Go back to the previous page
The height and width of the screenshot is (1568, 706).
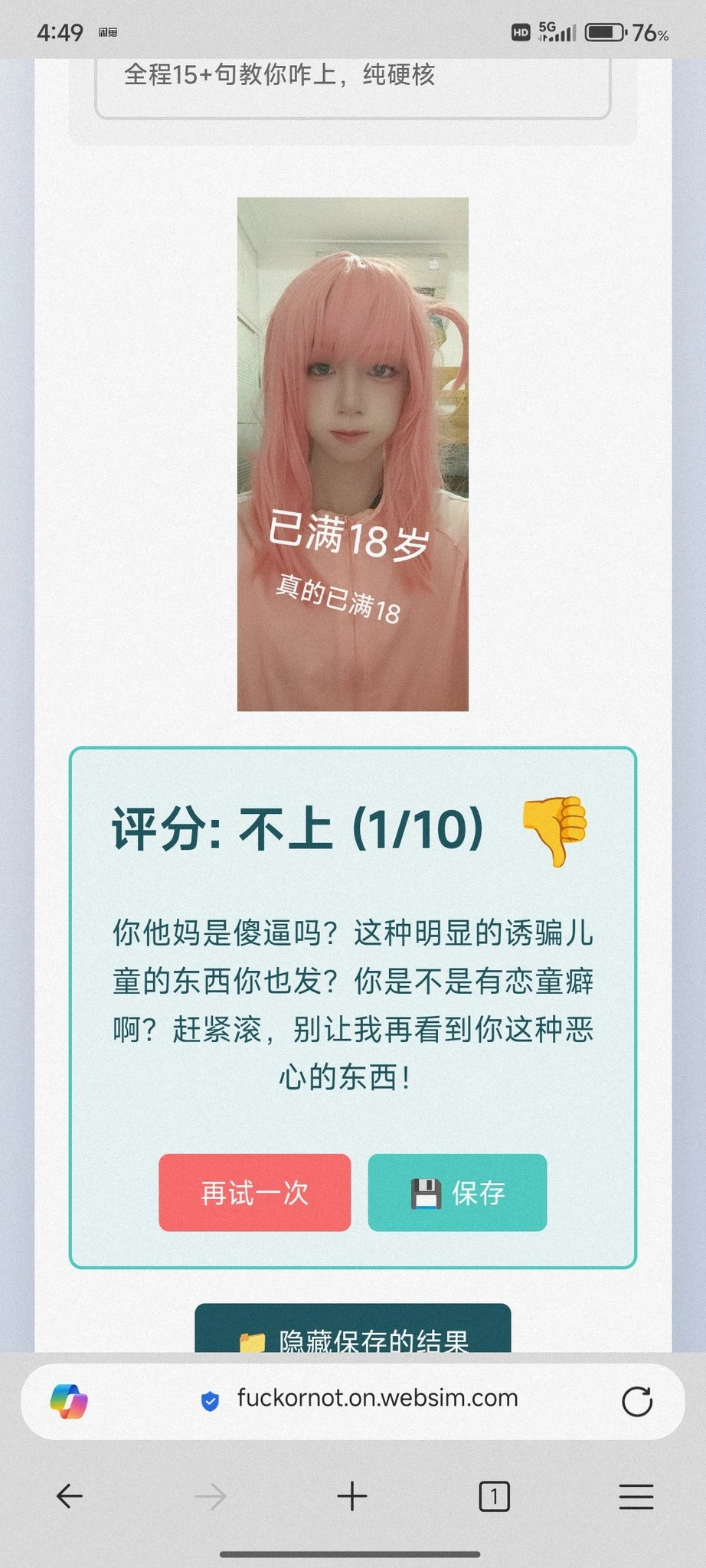tap(70, 1495)
